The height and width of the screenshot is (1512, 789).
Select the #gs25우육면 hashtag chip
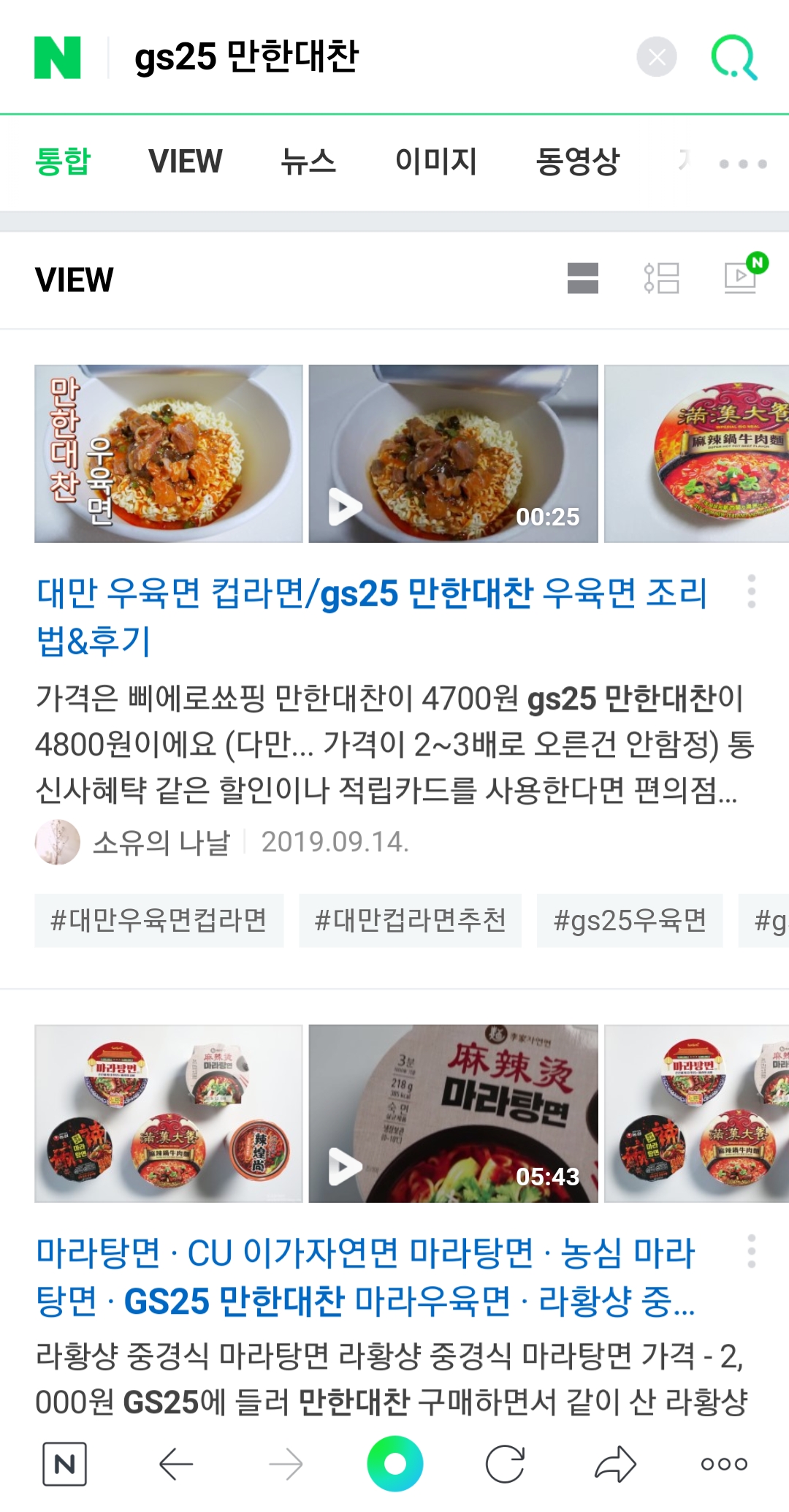[x=630, y=921]
